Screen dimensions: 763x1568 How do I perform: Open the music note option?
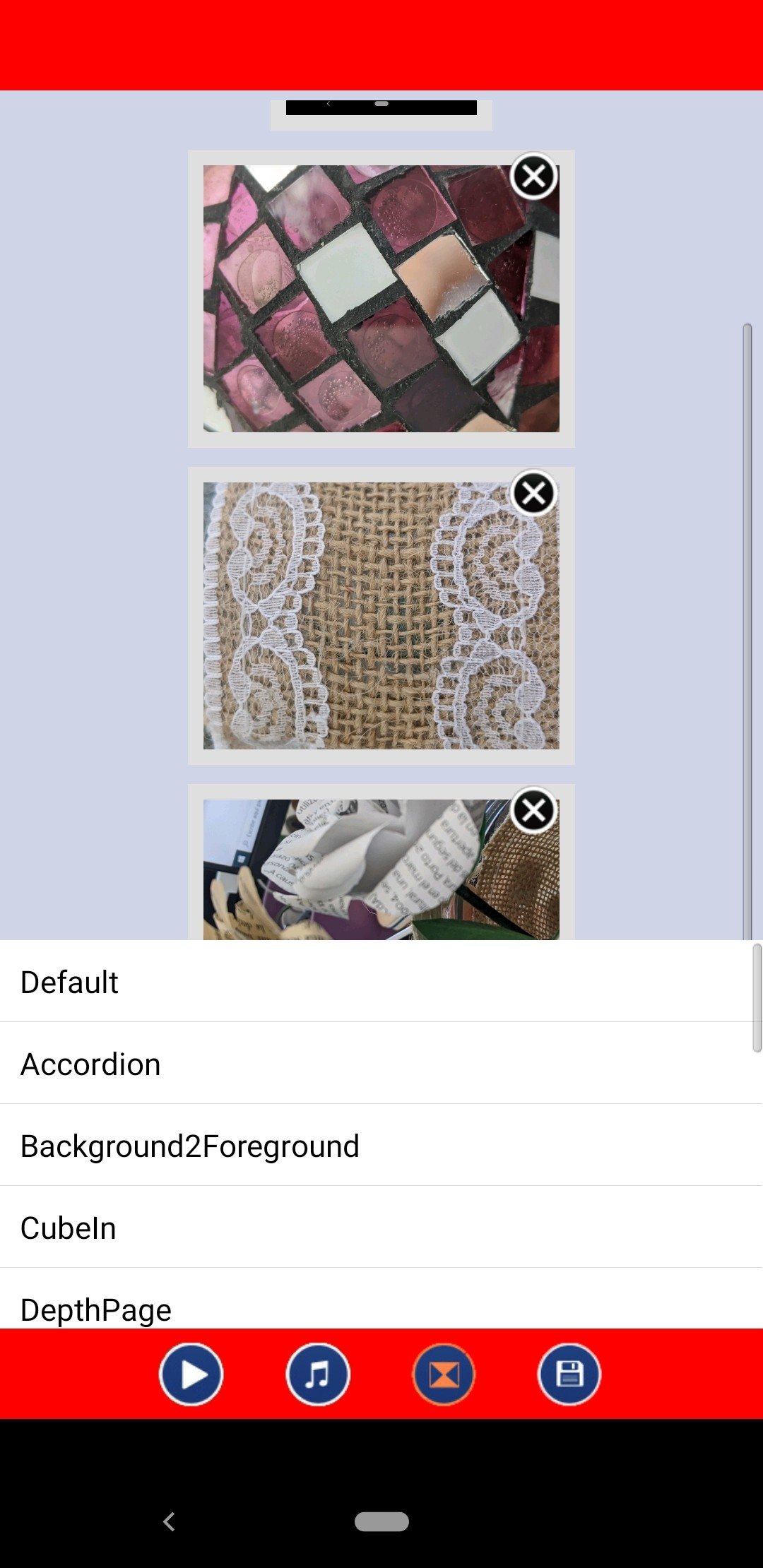pyautogui.click(x=318, y=1374)
